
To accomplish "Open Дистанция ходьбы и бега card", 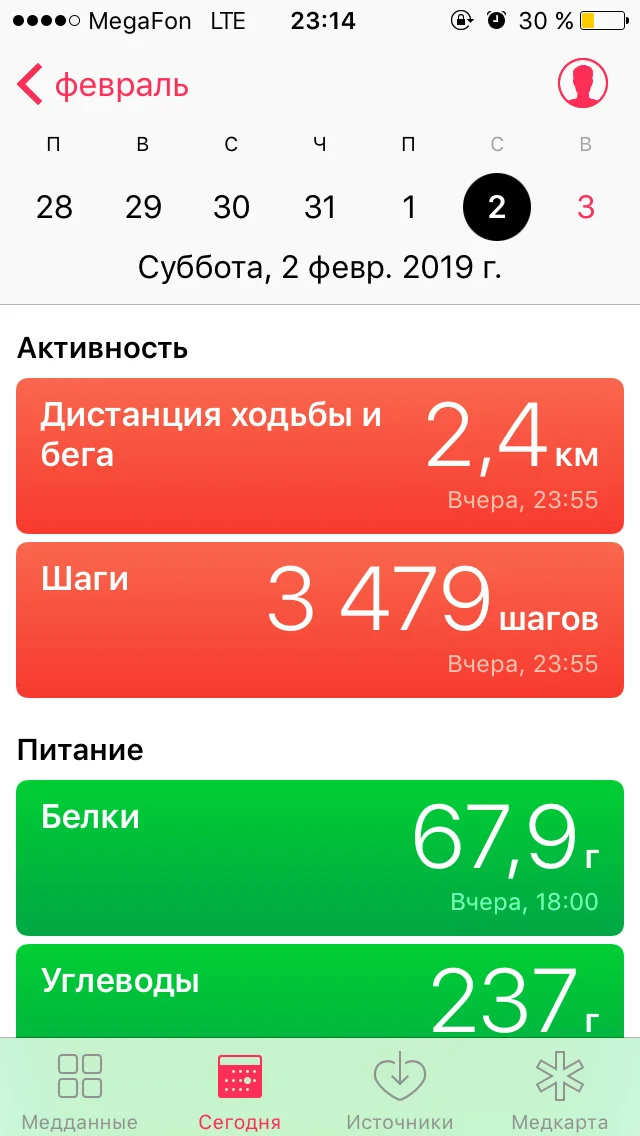I will point(320,456).
